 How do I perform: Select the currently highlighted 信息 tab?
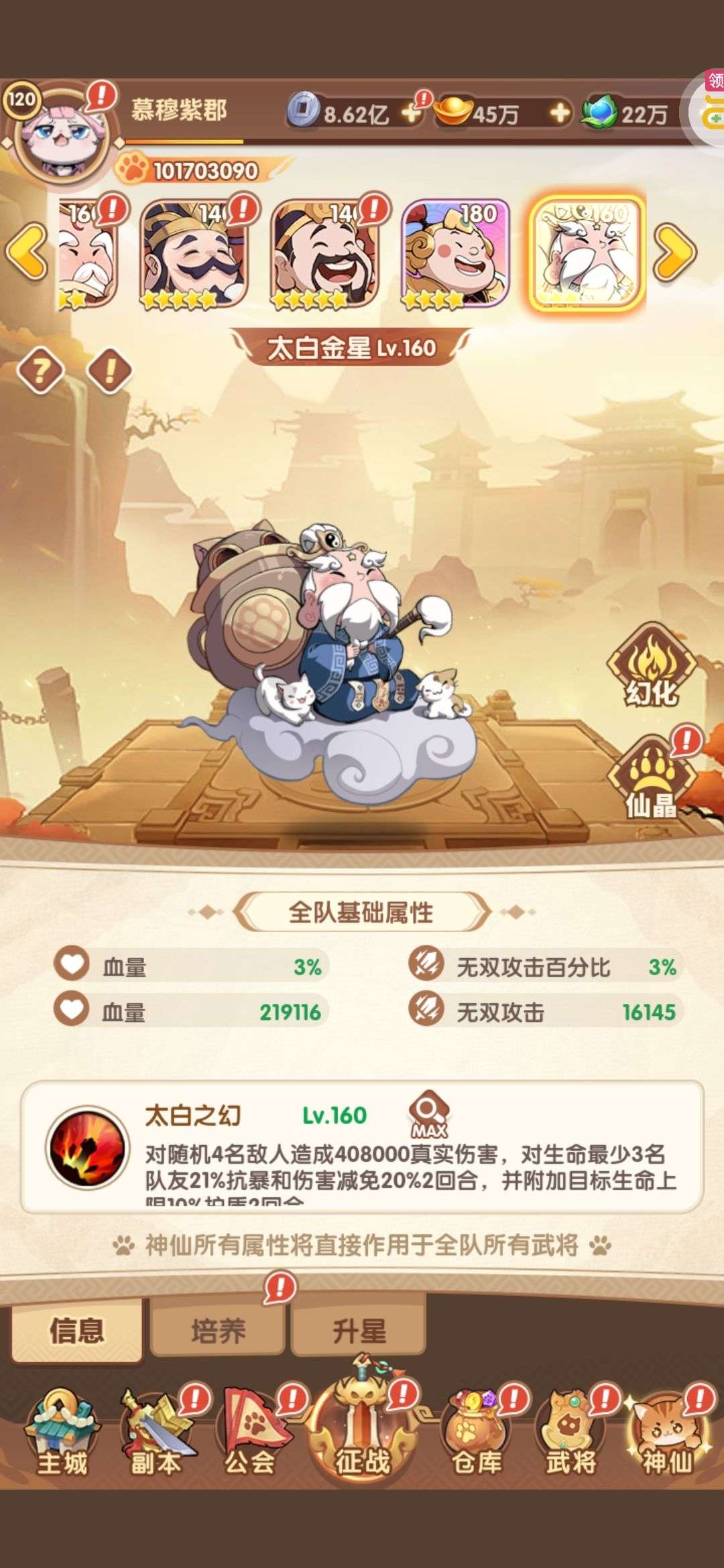pyautogui.click(x=76, y=1330)
